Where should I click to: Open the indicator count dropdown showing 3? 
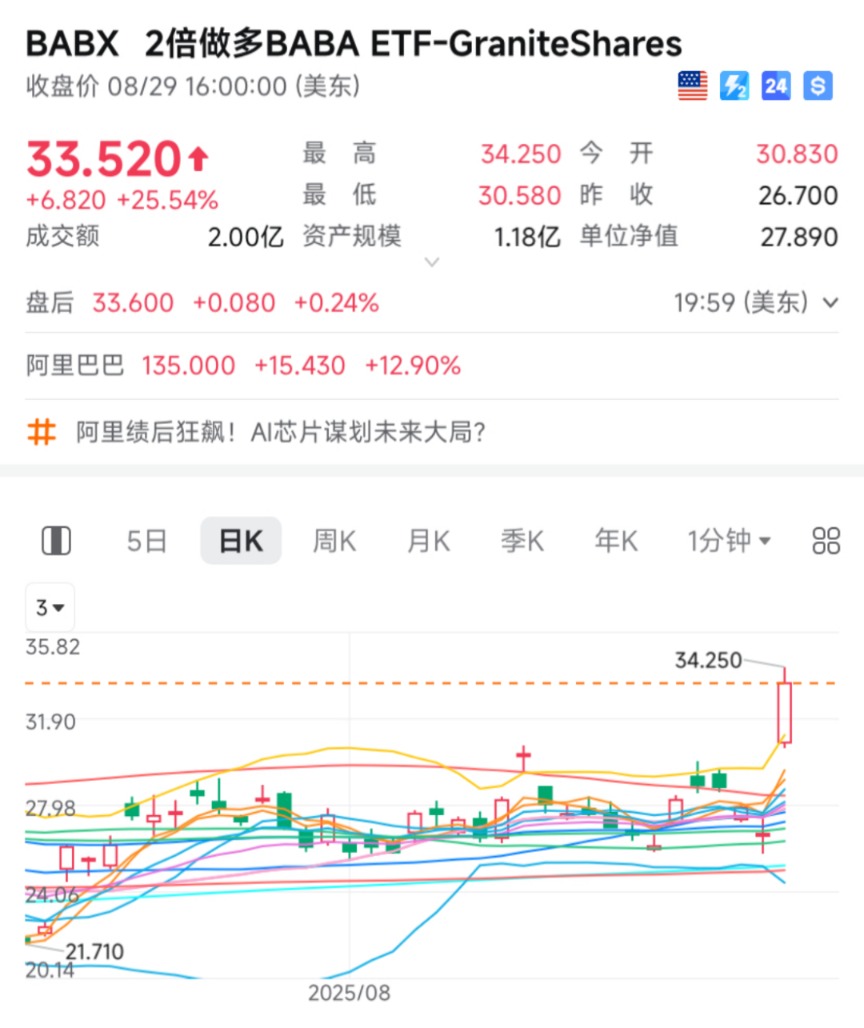[50, 608]
